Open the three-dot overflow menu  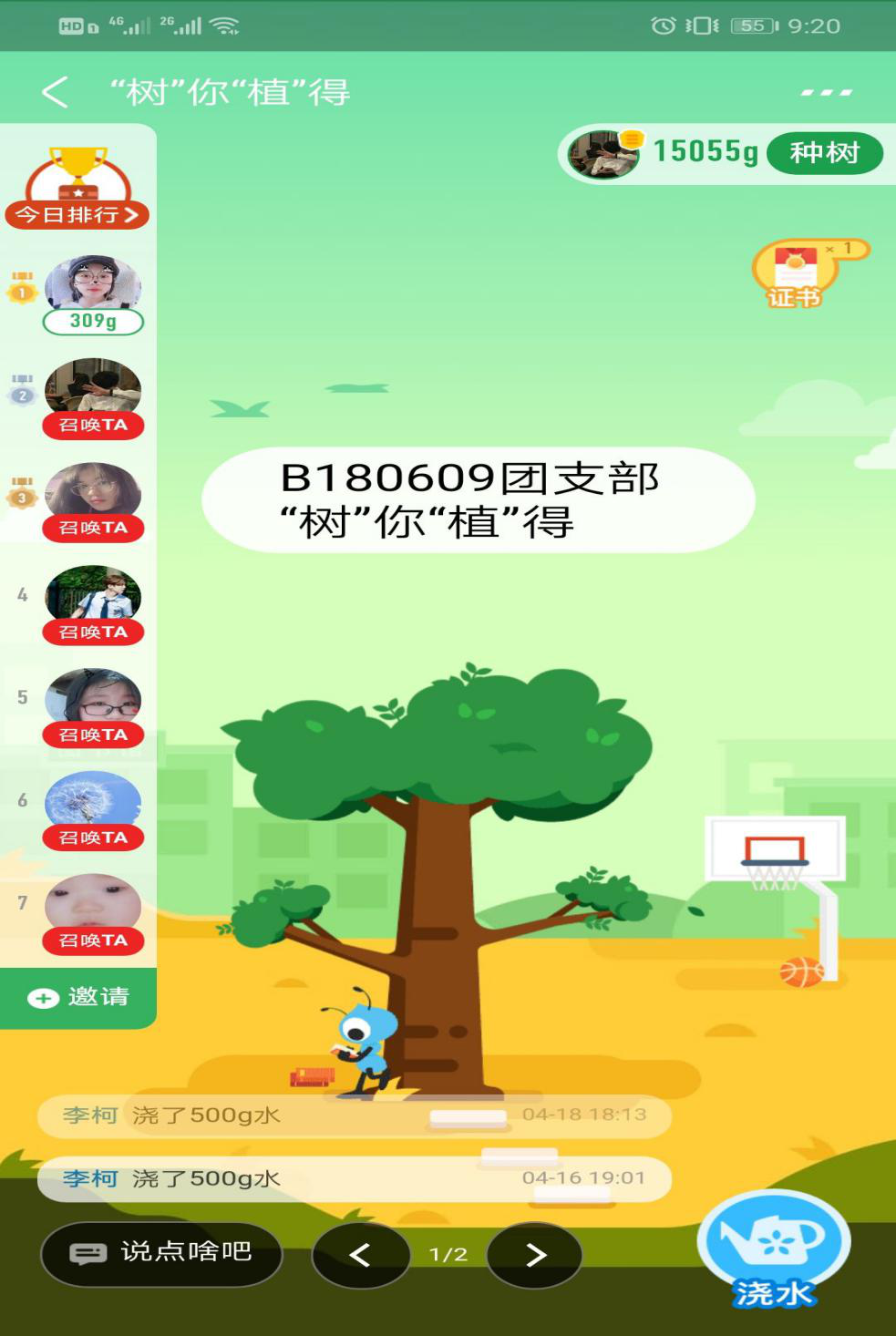tap(826, 92)
